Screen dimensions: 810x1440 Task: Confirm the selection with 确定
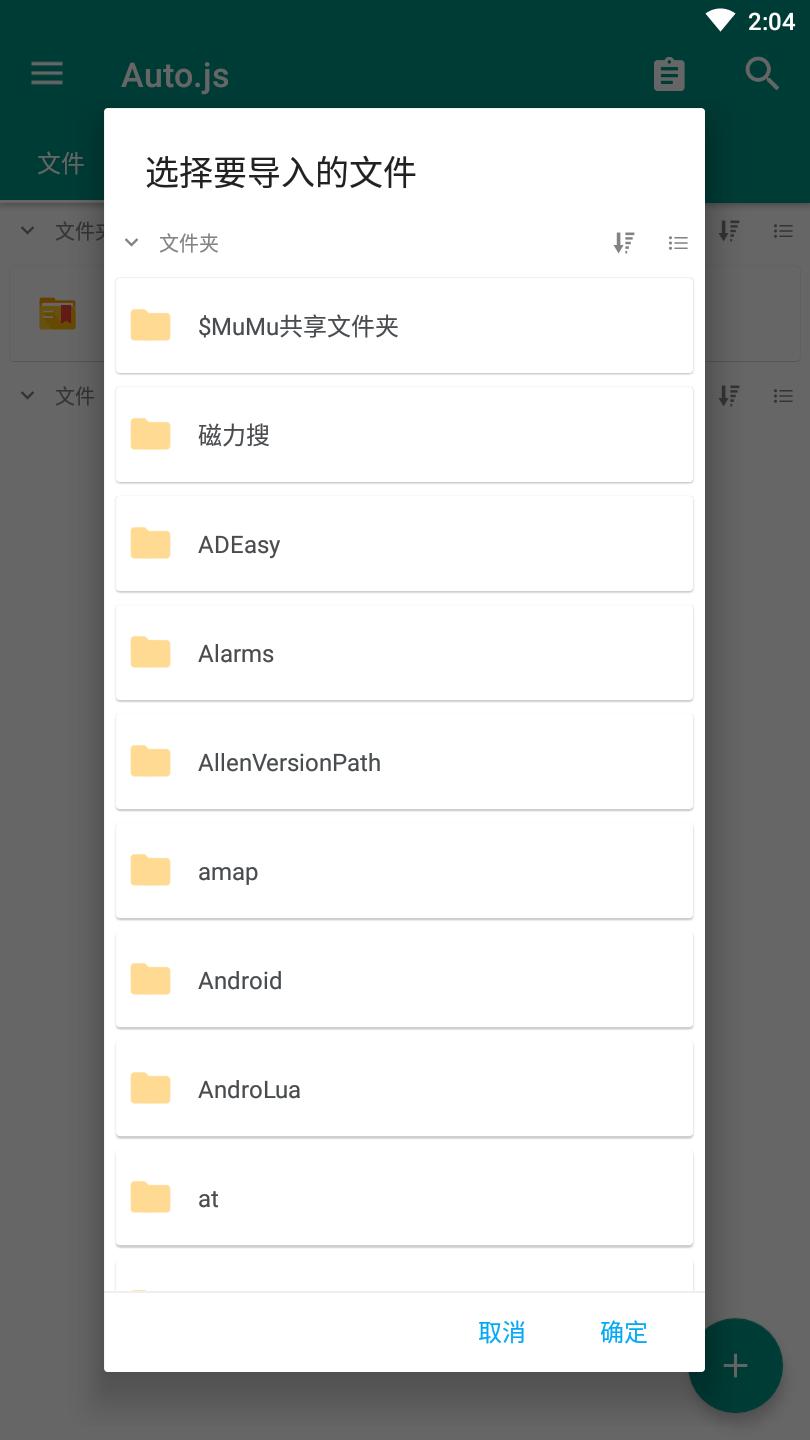(624, 1332)
